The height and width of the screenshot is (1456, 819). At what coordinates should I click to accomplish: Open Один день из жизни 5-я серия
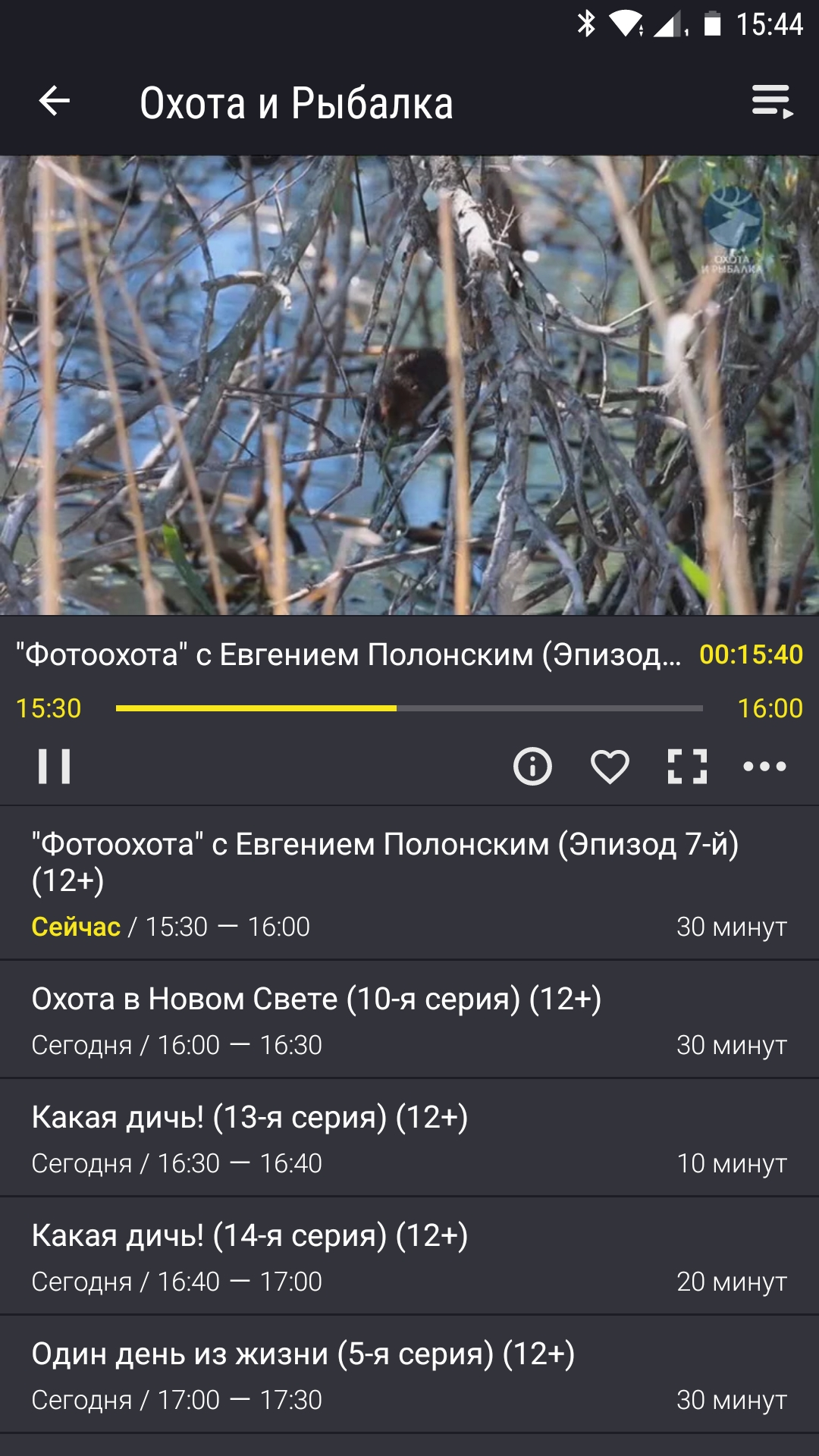[409, 1374]
